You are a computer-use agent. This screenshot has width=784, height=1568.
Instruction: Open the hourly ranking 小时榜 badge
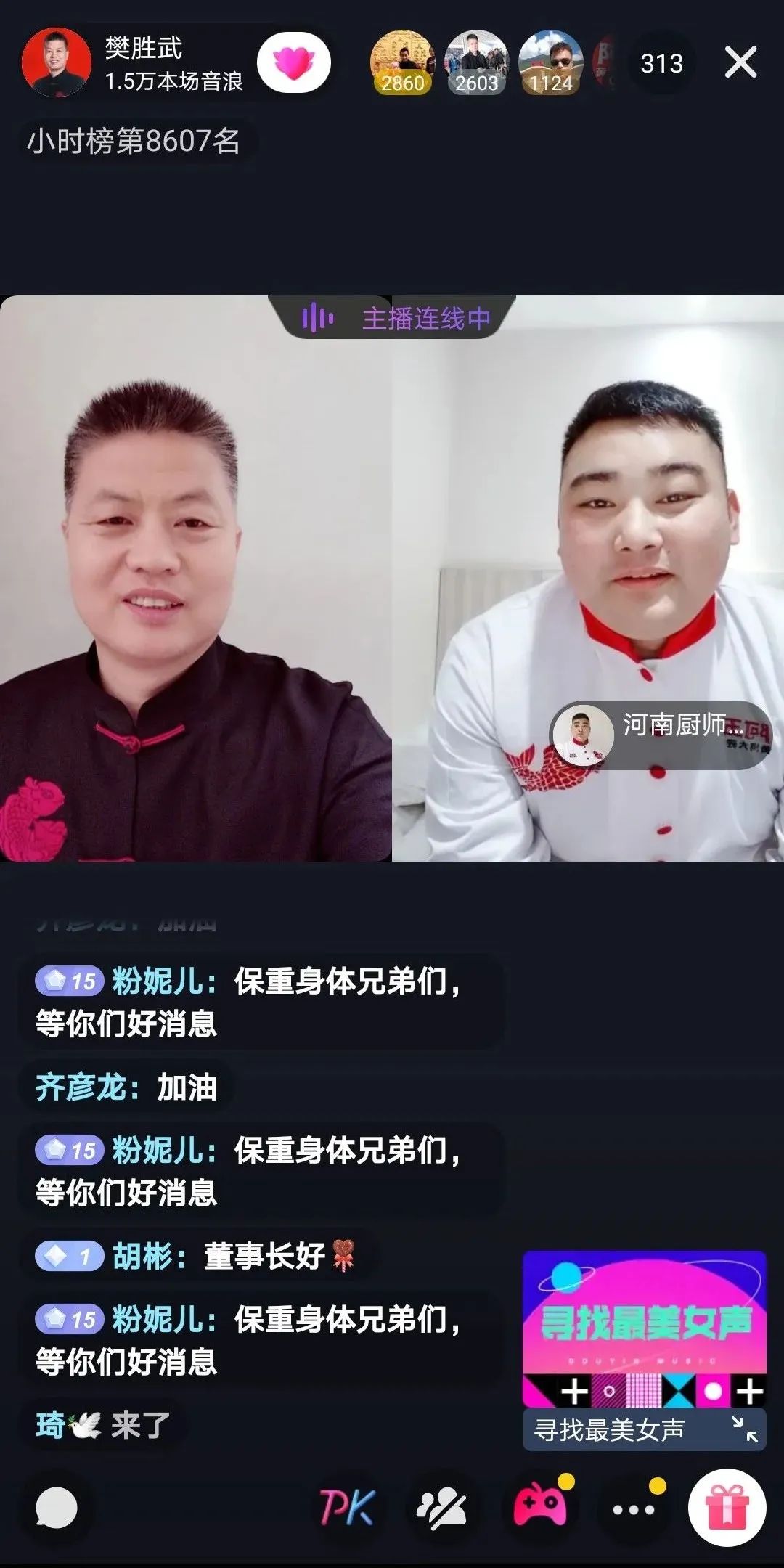click(134, 141)
